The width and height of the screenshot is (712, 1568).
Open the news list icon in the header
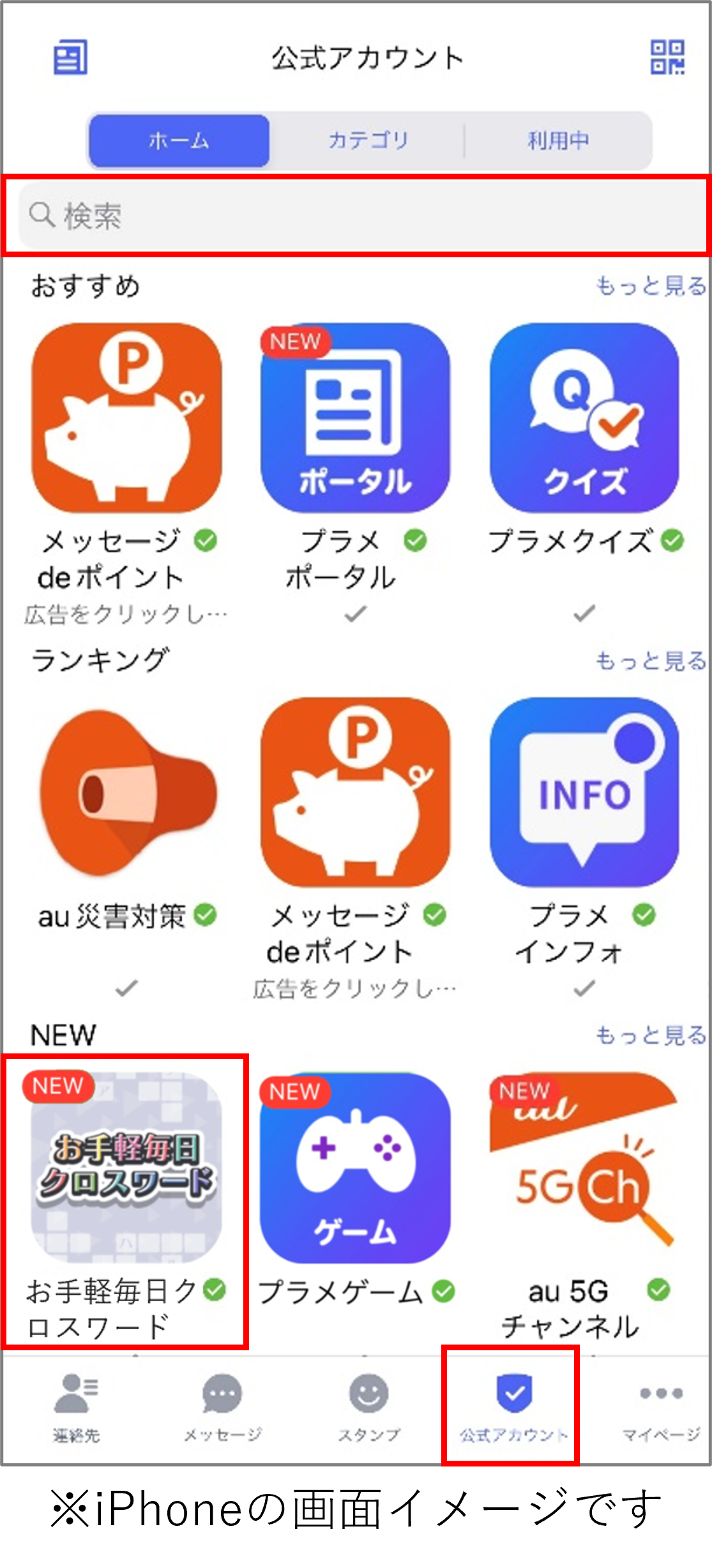[70, 57]
